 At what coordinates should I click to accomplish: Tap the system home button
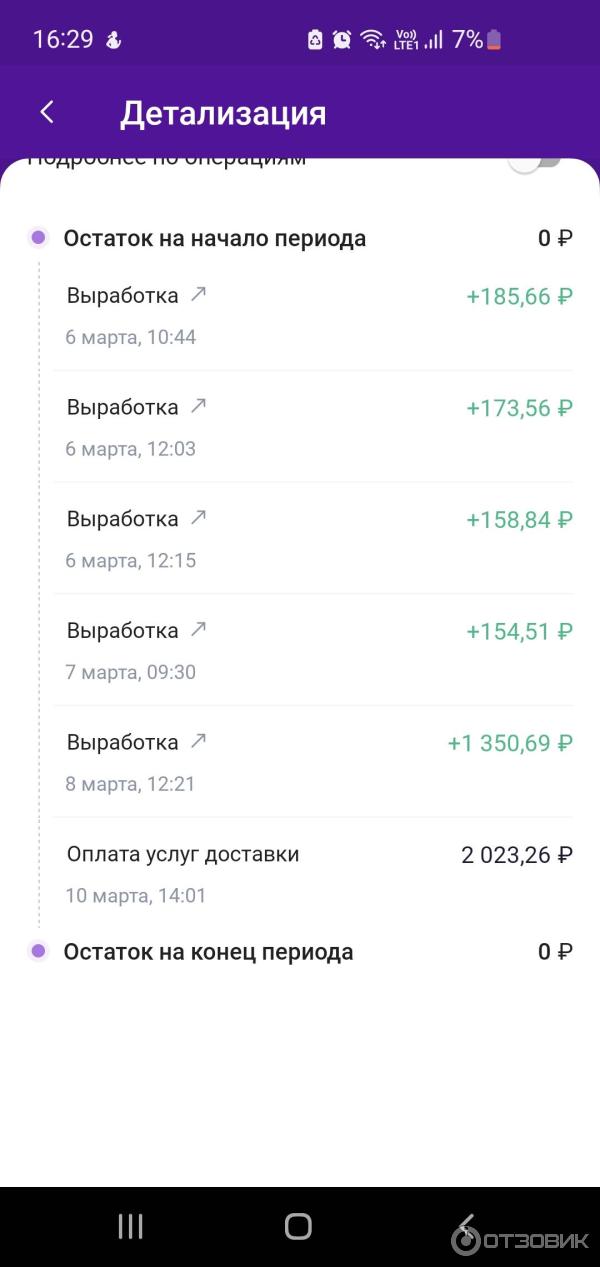tap(298, 1226)
